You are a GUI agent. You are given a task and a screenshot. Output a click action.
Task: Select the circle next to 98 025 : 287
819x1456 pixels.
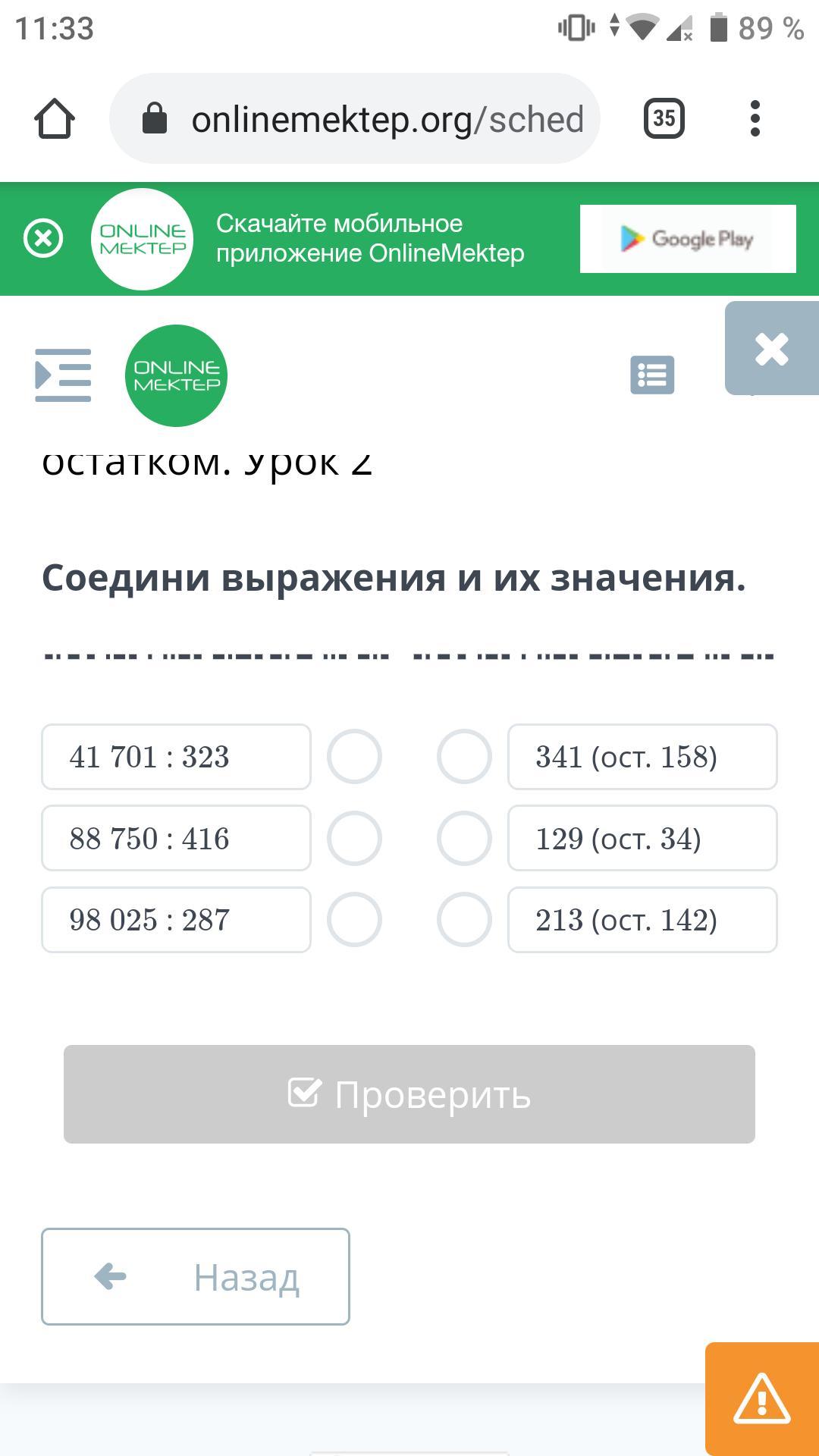354,920
